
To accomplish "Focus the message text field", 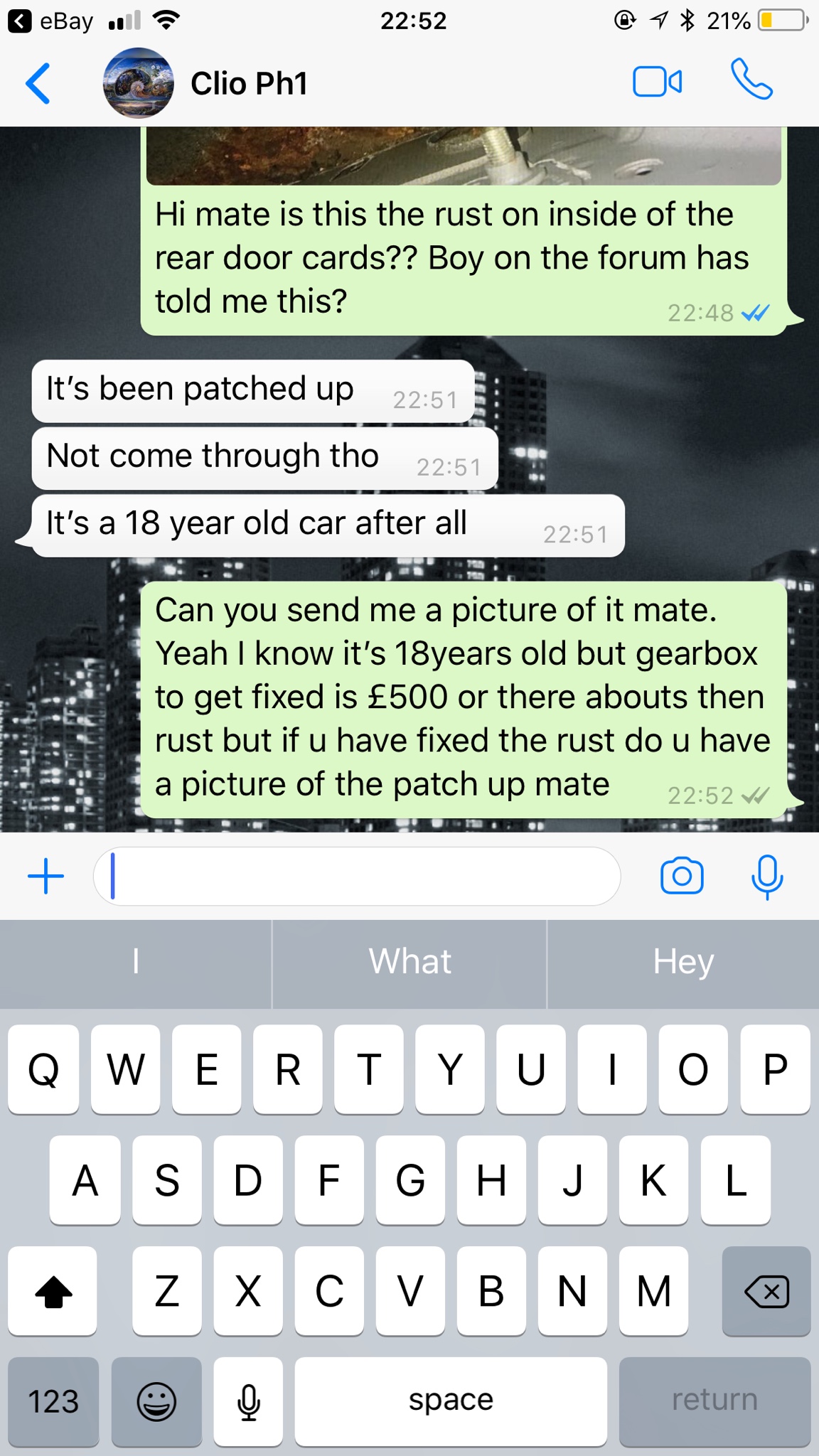I will coord(363,876).
